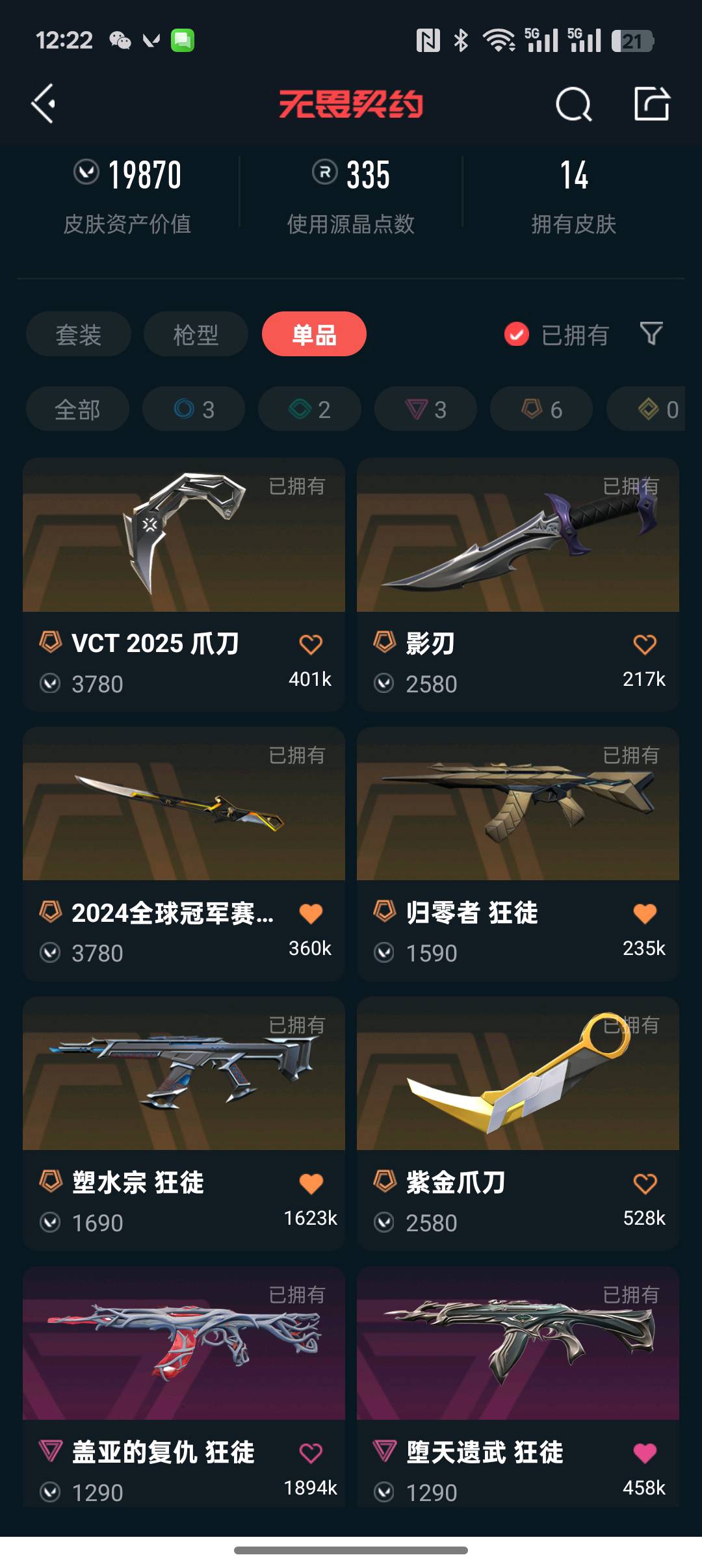Filter by the pink triangle tier chip with 3
The width and height of the screenshot is (702, 1568).
pyautogui.click(x=426, y=409)
